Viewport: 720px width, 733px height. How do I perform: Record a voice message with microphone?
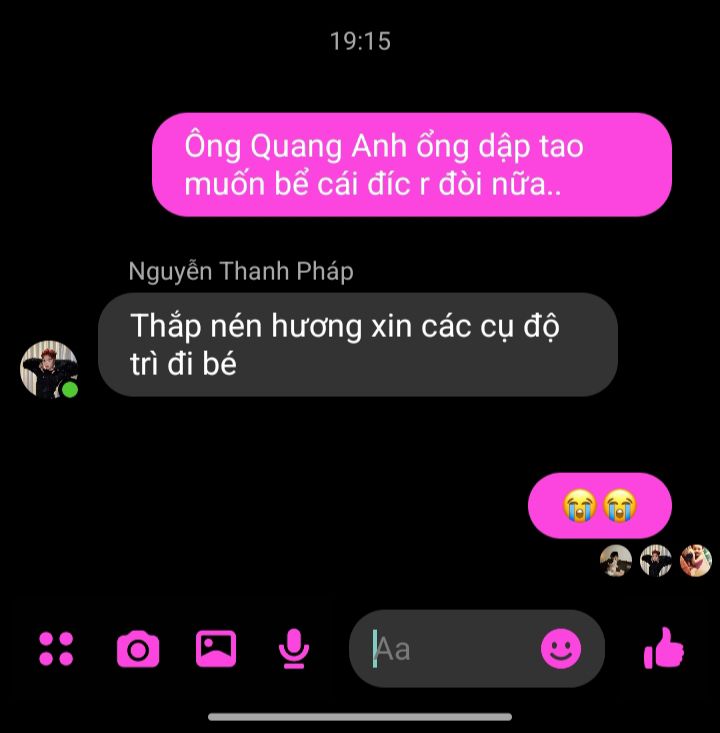click(x=293, y=650)
